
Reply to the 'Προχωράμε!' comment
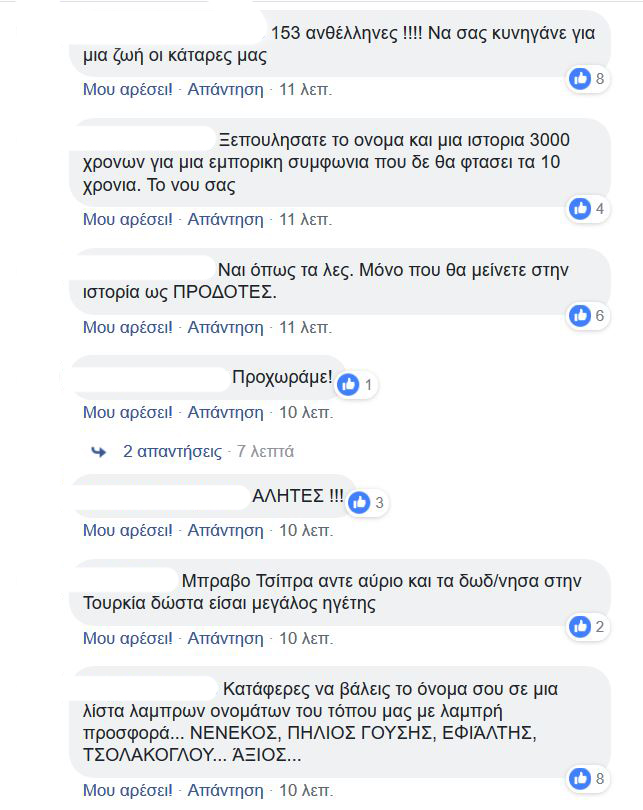pyautogui.click(x=225, y=412)
